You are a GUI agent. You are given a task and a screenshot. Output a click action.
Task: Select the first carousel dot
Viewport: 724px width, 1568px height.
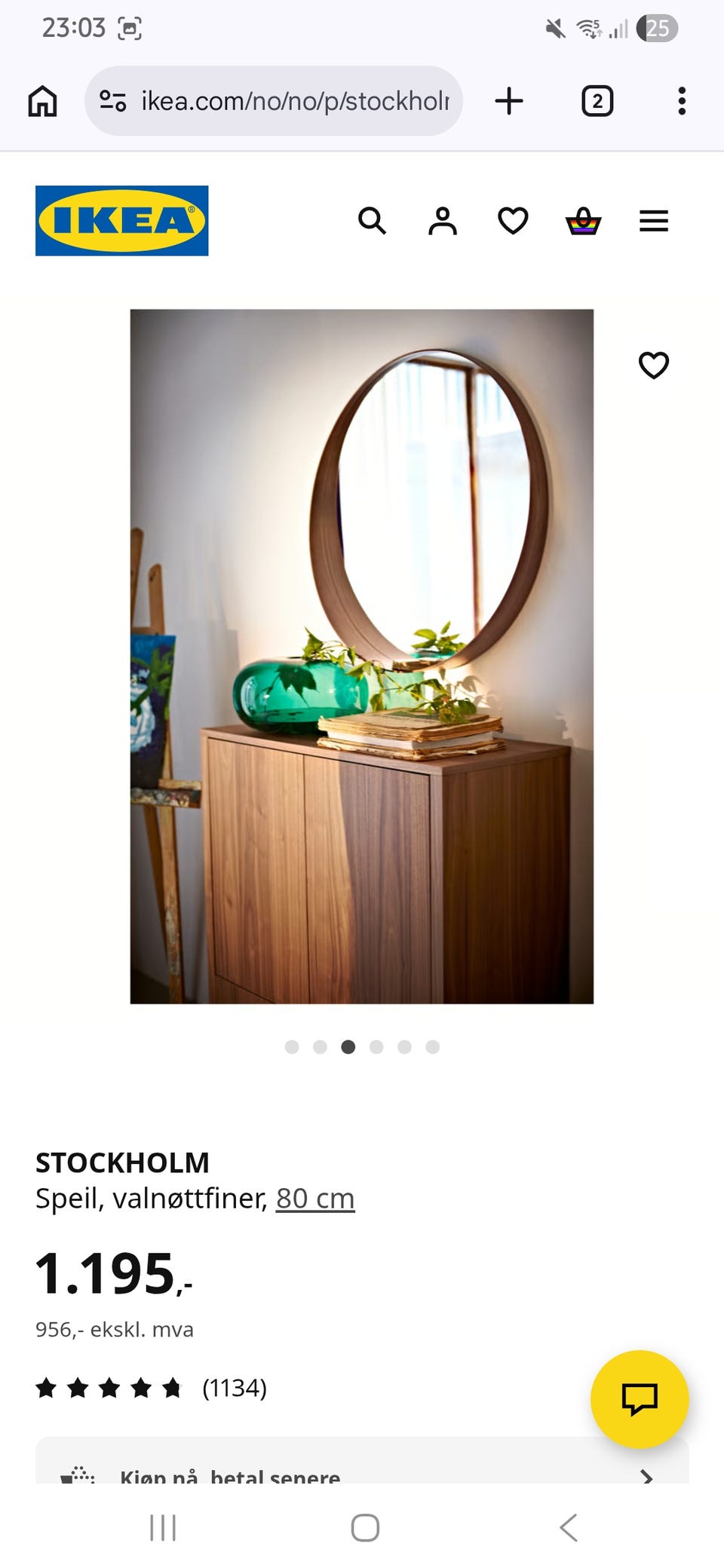tap(292, 1047)
